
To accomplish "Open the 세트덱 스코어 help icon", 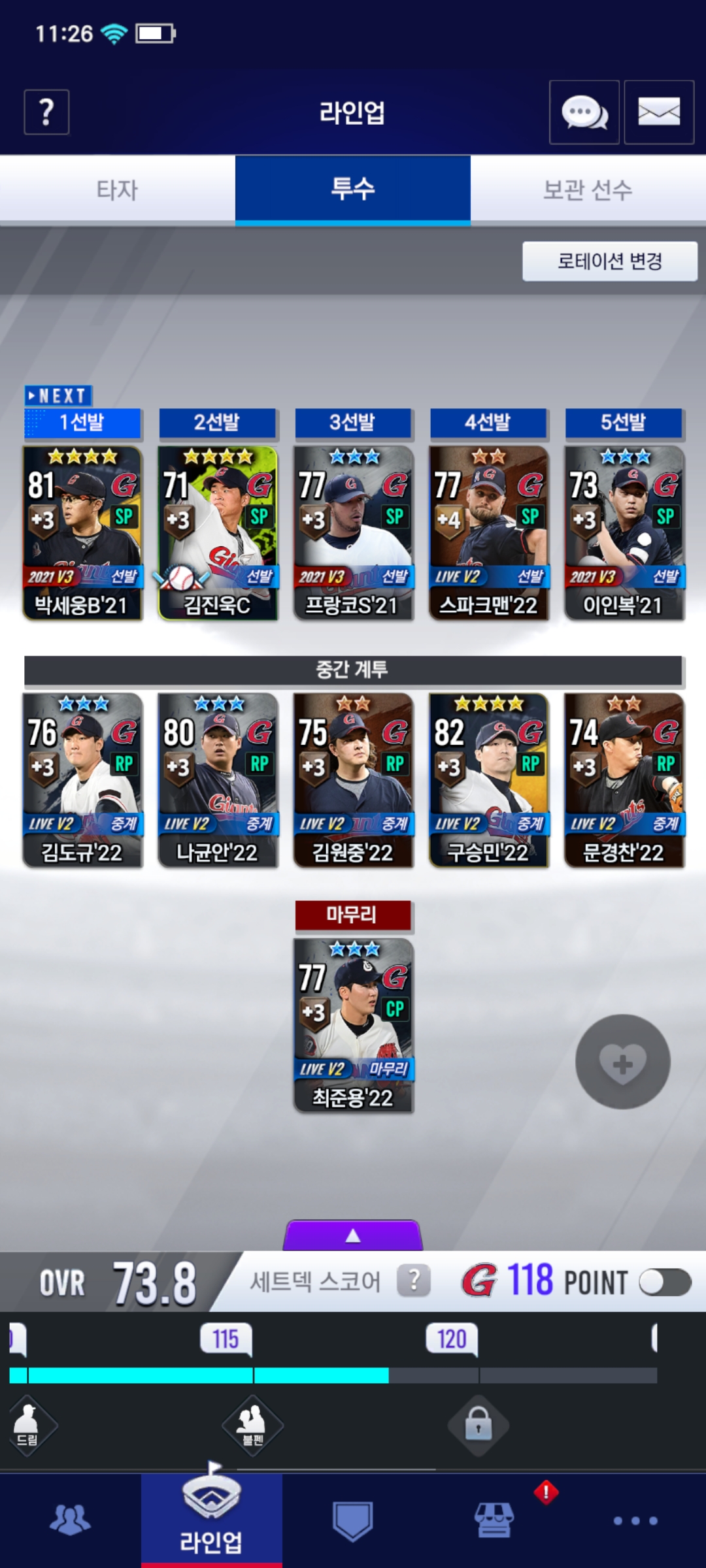I will (x=414, y=1281).
